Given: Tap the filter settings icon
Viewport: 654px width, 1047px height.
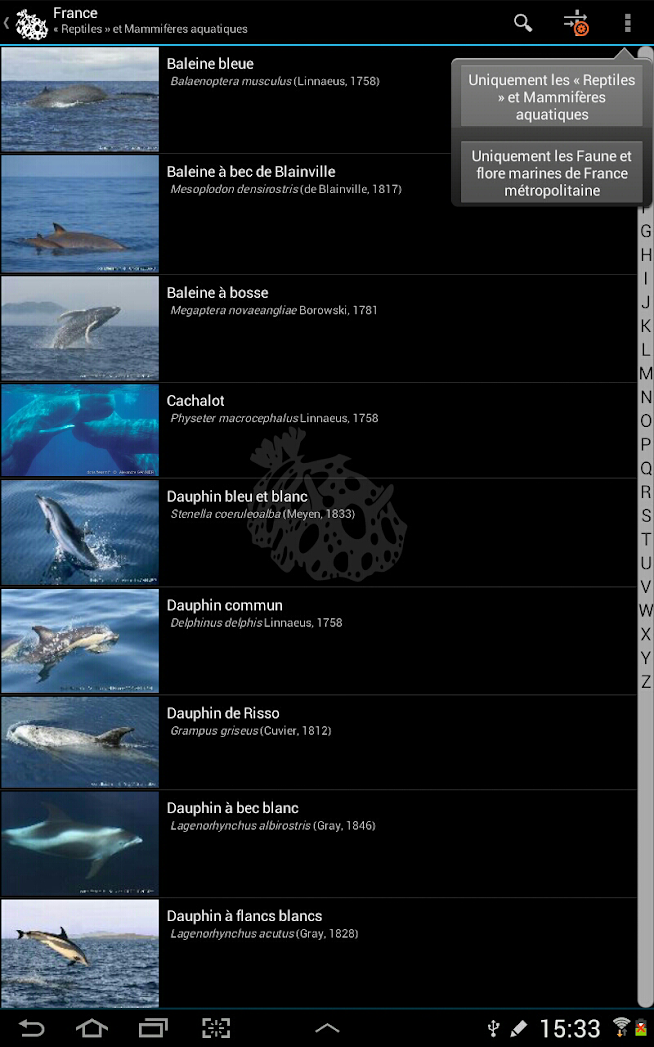Looking at the screenshot, I should click(575, 23).
